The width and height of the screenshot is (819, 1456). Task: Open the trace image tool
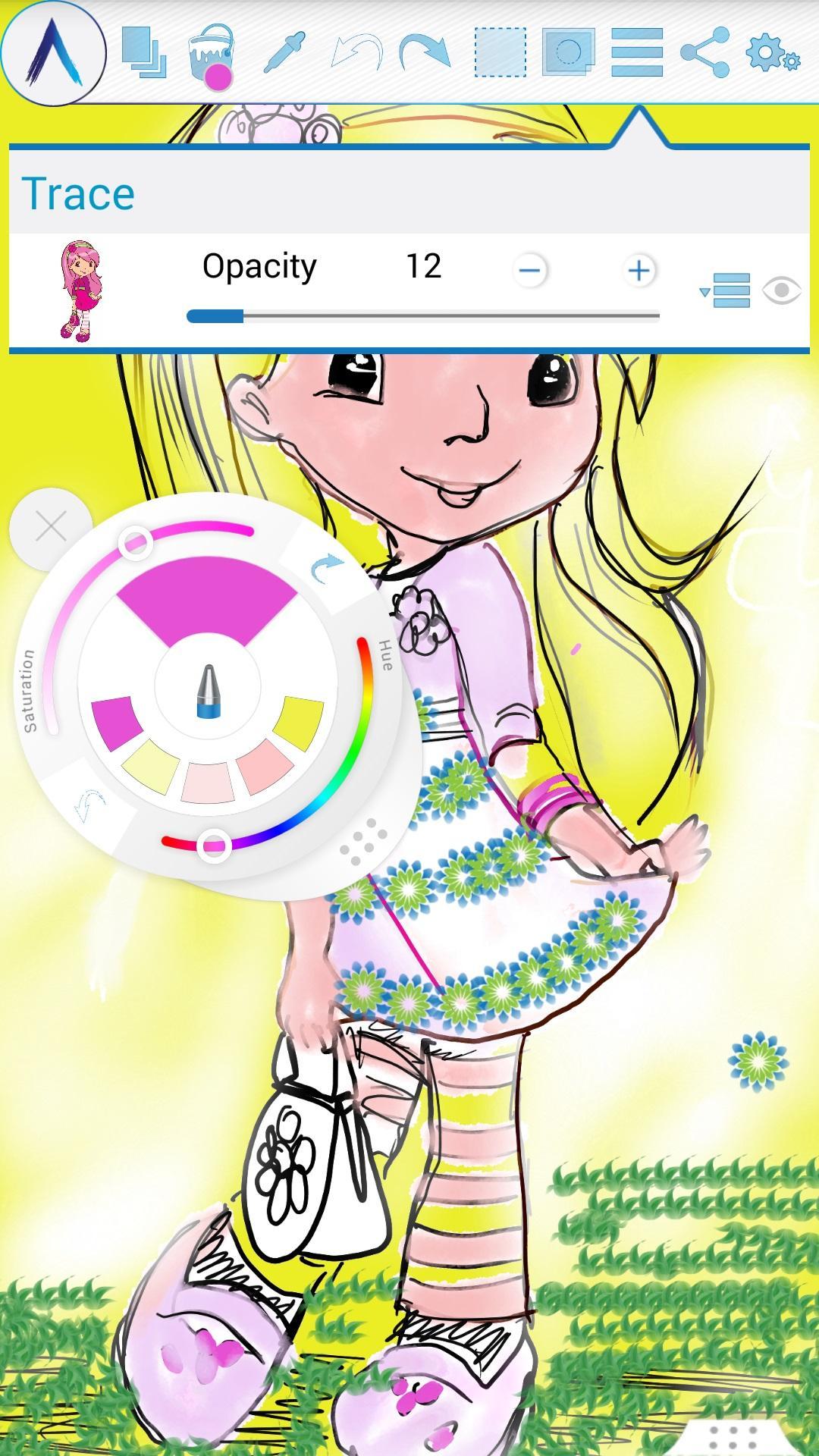(x=569, y=52)
